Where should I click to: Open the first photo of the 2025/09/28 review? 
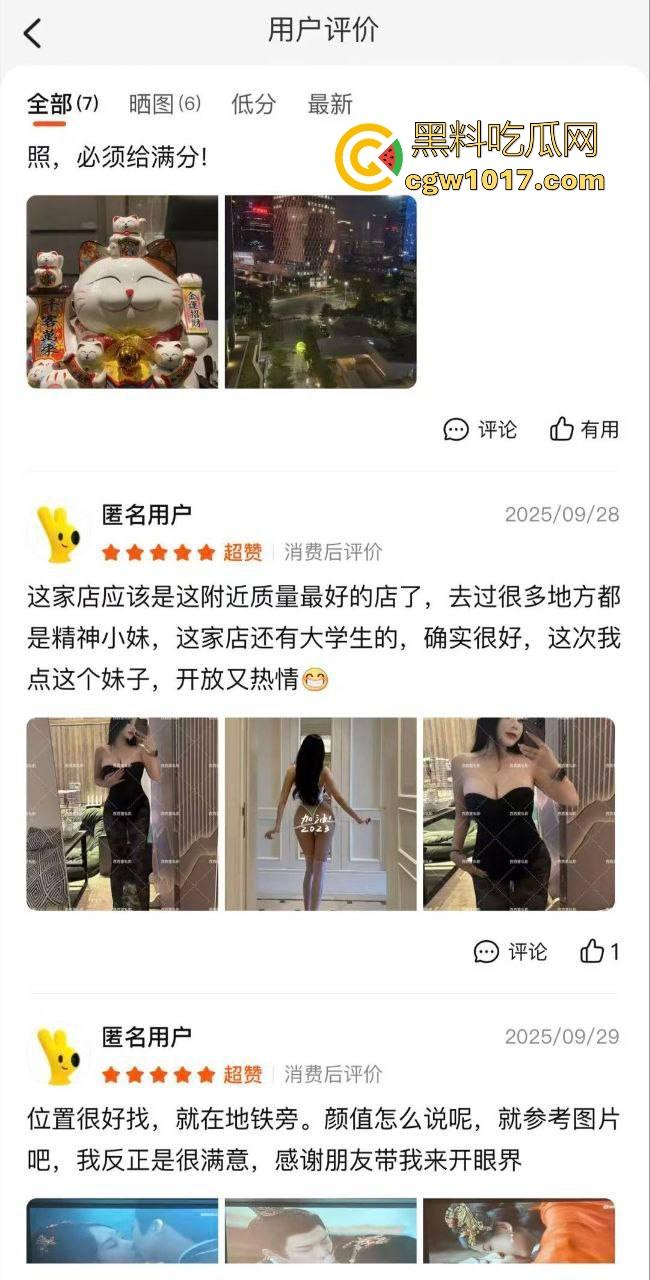121,813
